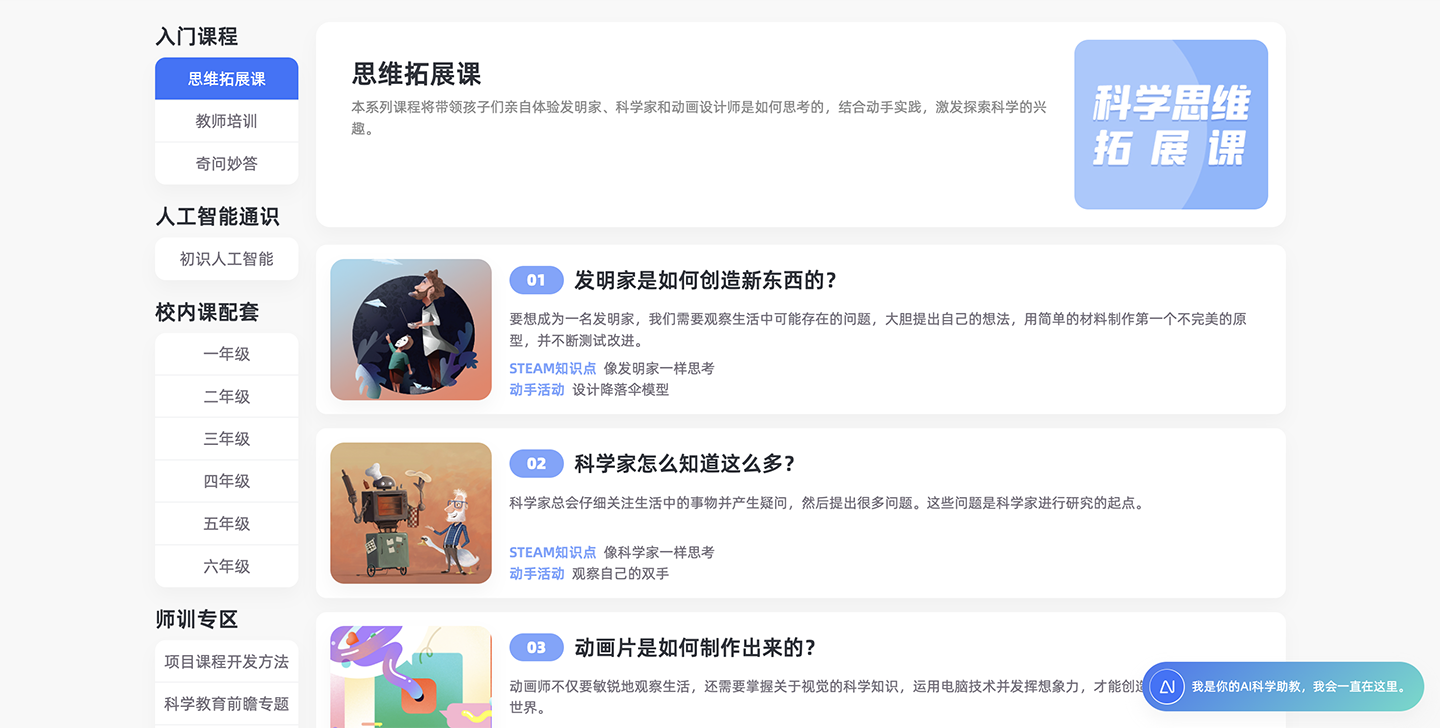Tap the 四年级 sidebar item

[x=226, y=481]
